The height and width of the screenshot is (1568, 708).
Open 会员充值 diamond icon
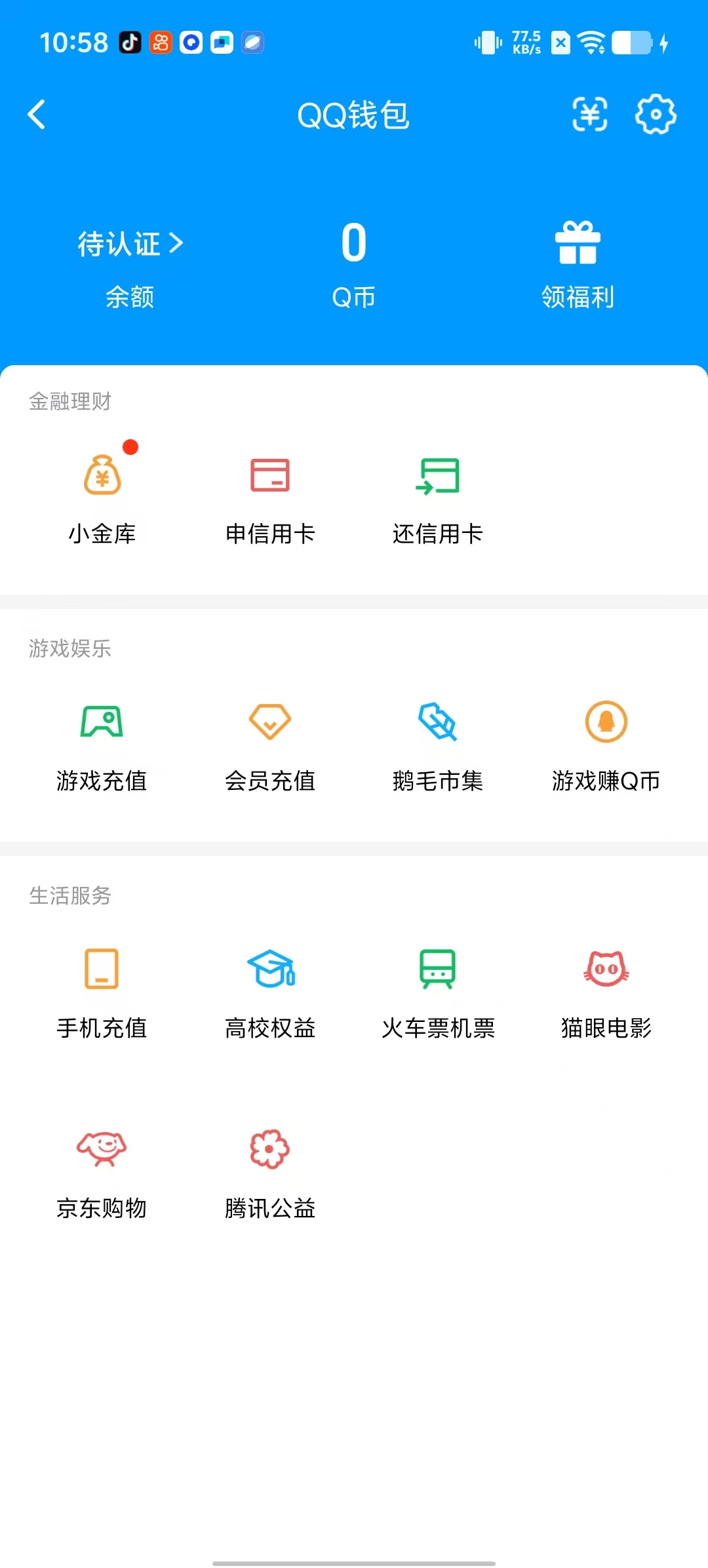(270, 723)
